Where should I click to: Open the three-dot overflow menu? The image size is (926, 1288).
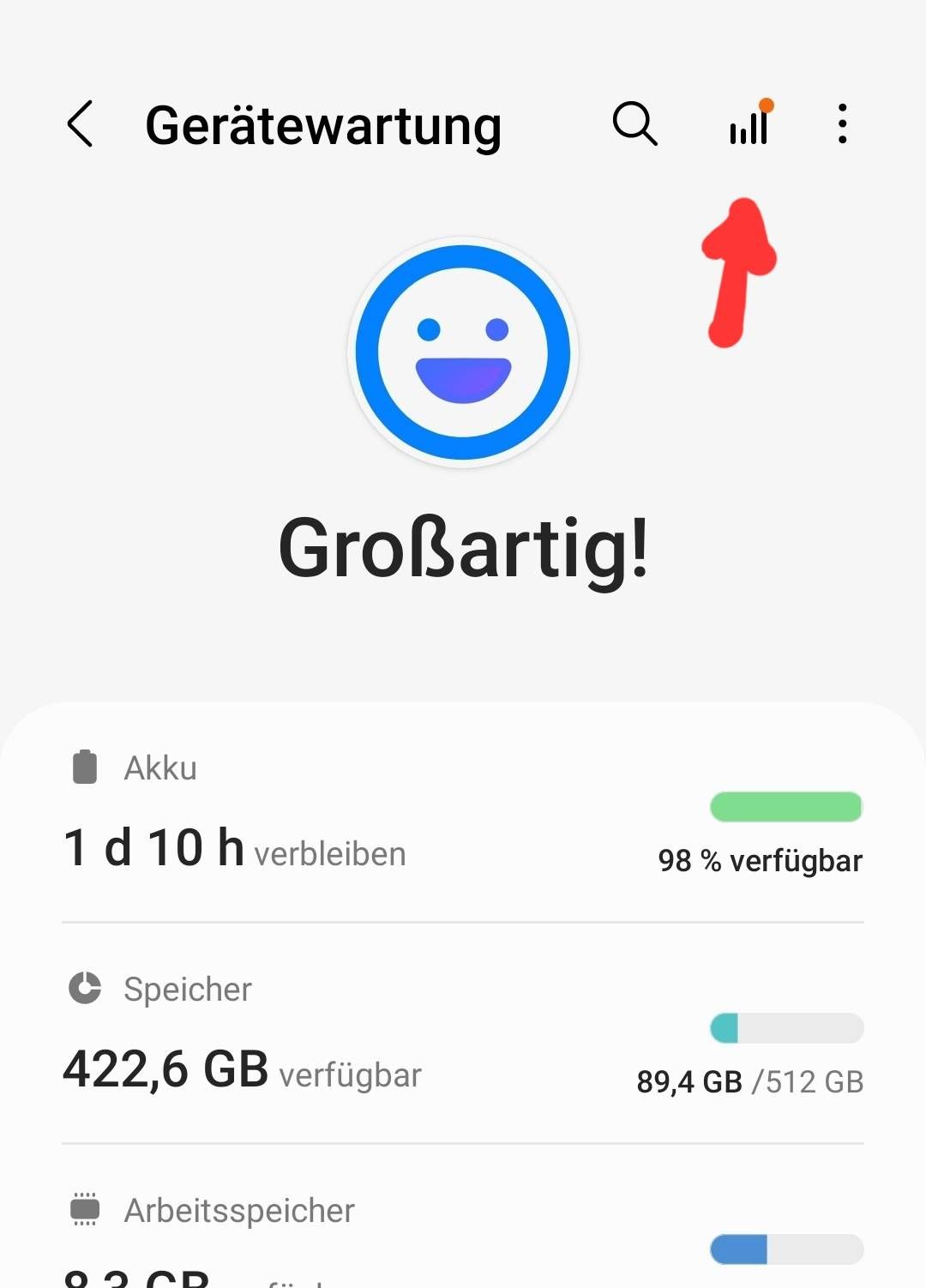click(842, 124)
